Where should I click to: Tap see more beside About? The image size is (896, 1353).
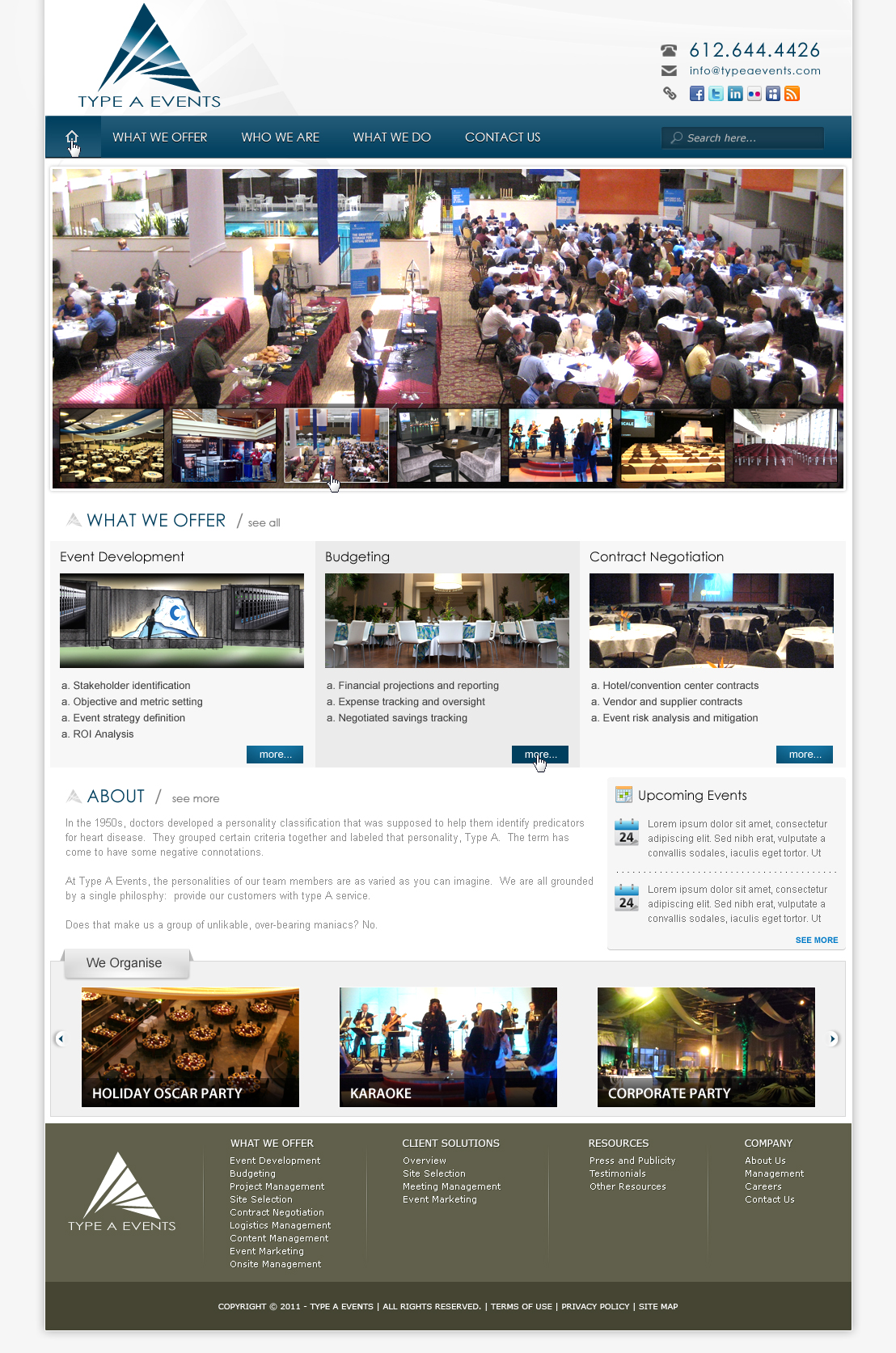pyautogui.click(x=195, y=799)
